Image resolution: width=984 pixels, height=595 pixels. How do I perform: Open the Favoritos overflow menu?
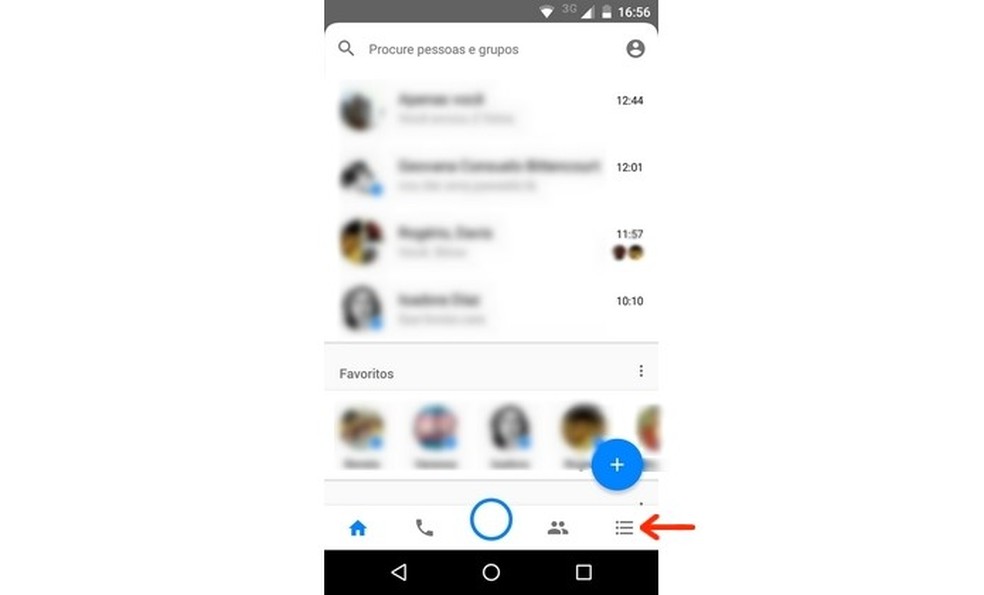pos(641,372)
